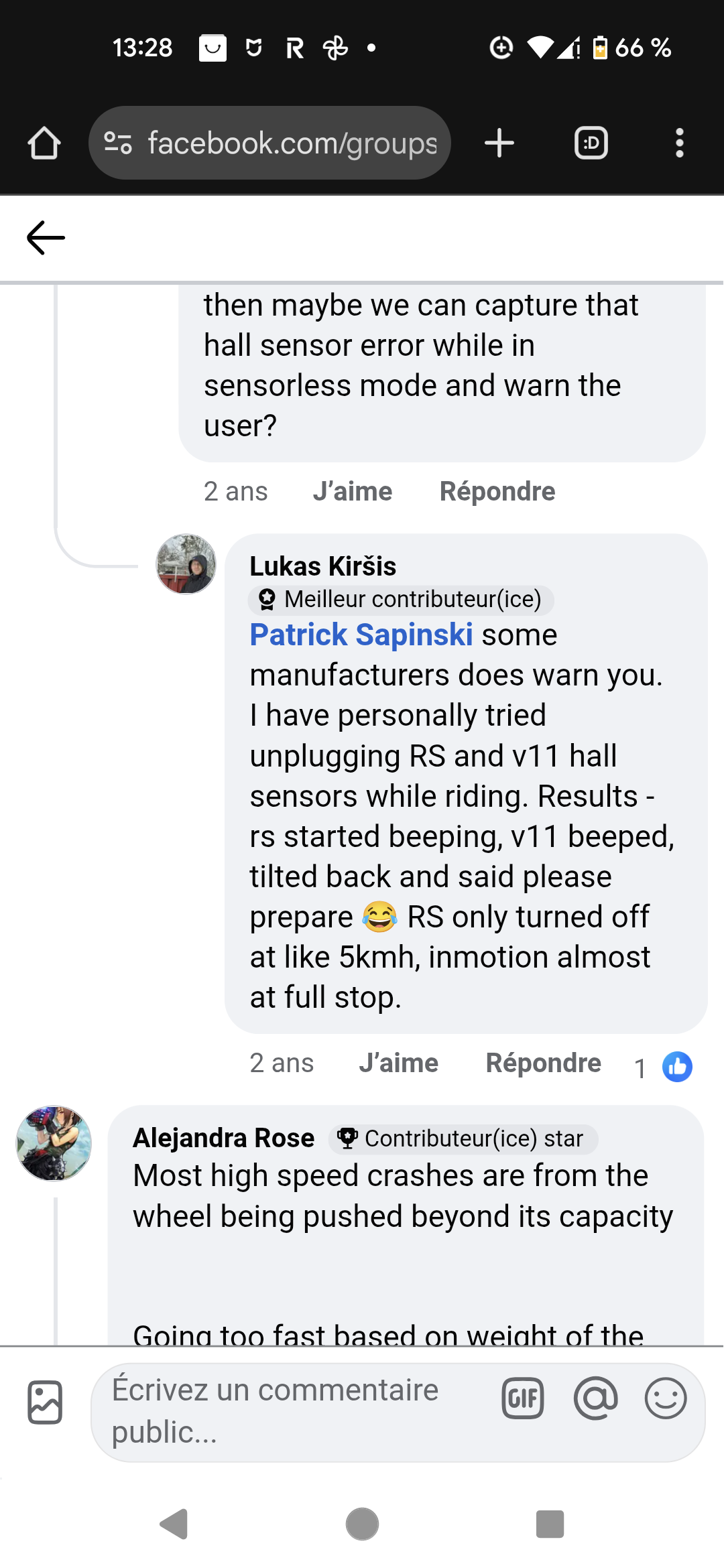Mention someone with the @ icon
Viewport: 724px width, 1568px height.
pyautogui.click(x=595, y=1398)
